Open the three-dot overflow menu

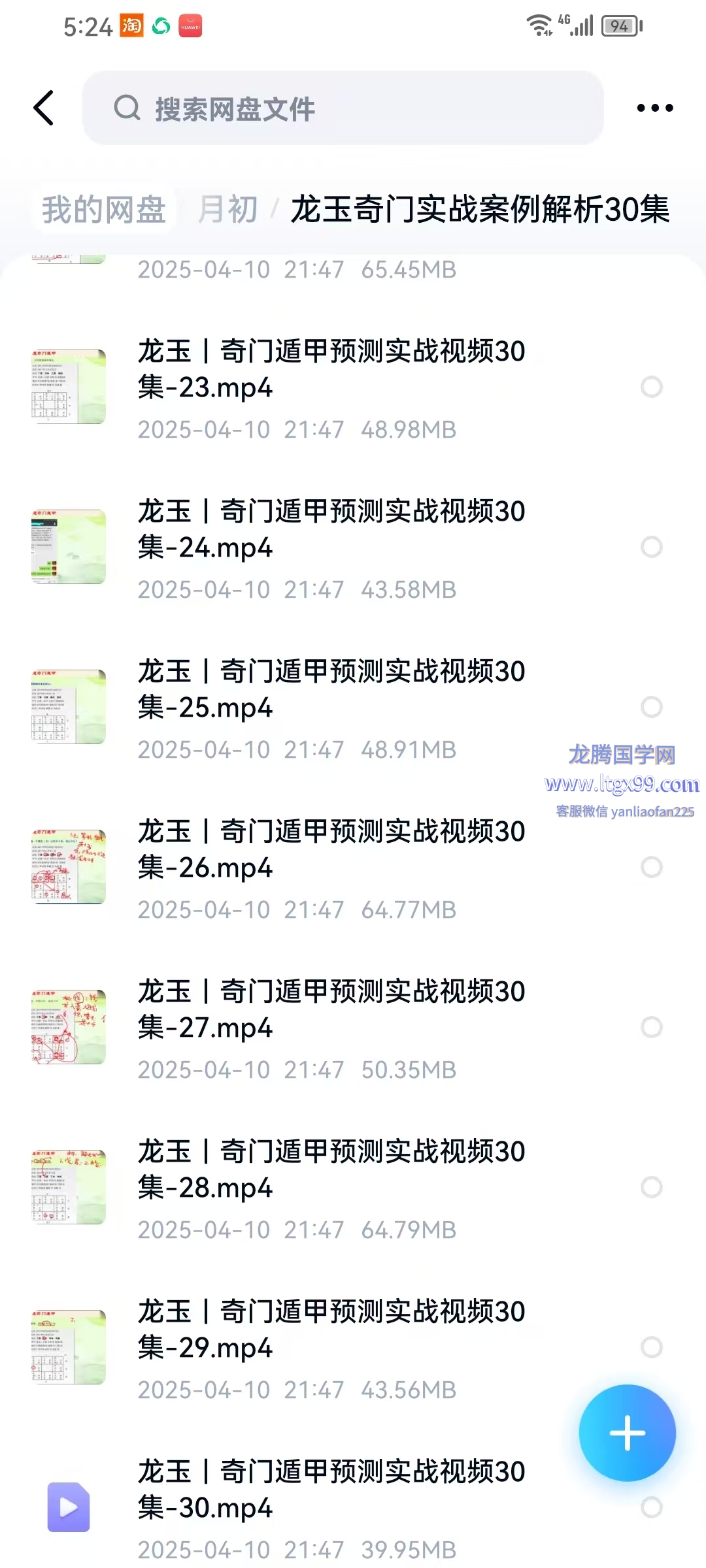coord(654,108)
